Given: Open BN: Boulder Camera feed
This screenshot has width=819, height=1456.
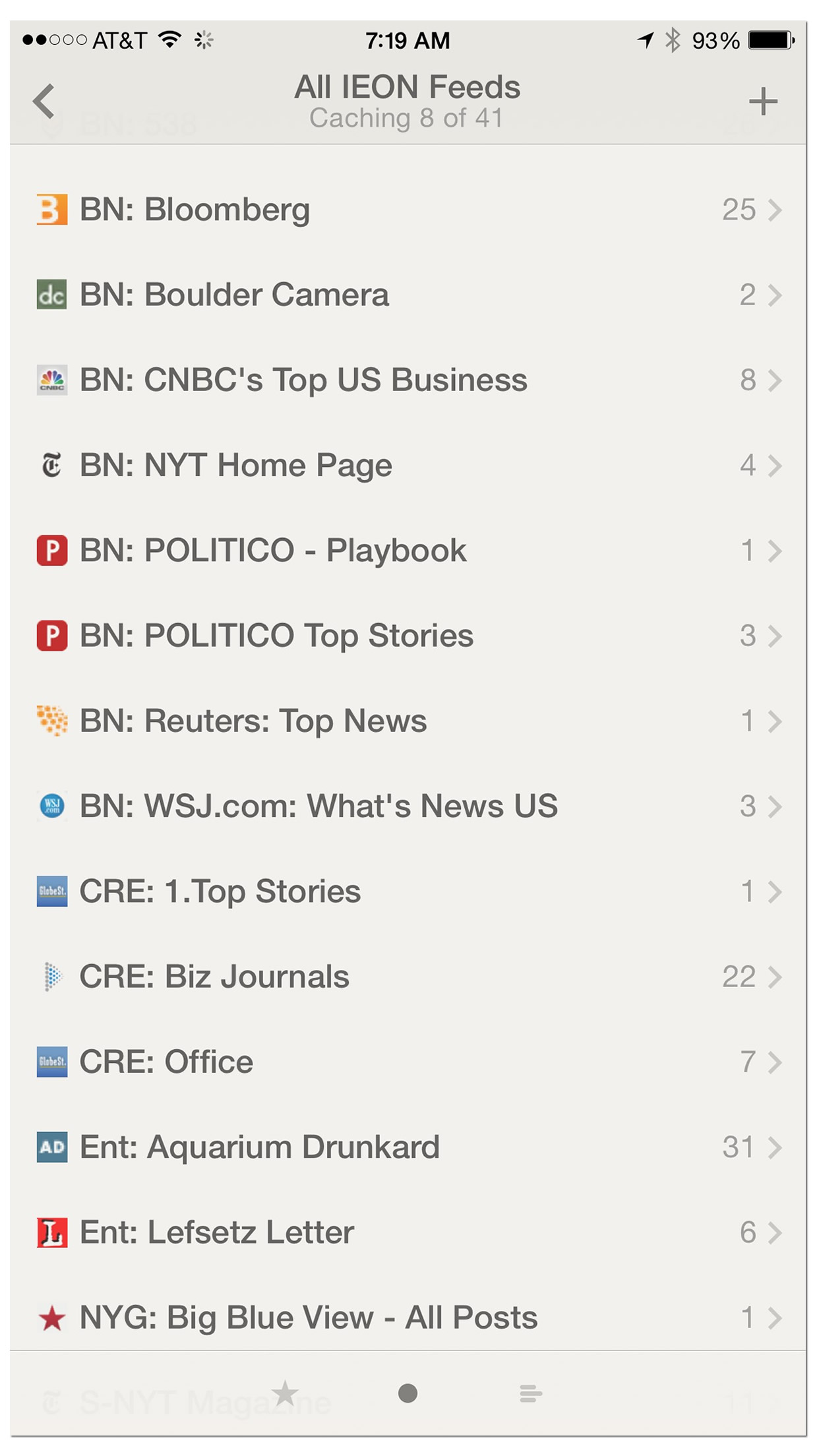Looking at the screenshot, I should click(x=408, y=295).
